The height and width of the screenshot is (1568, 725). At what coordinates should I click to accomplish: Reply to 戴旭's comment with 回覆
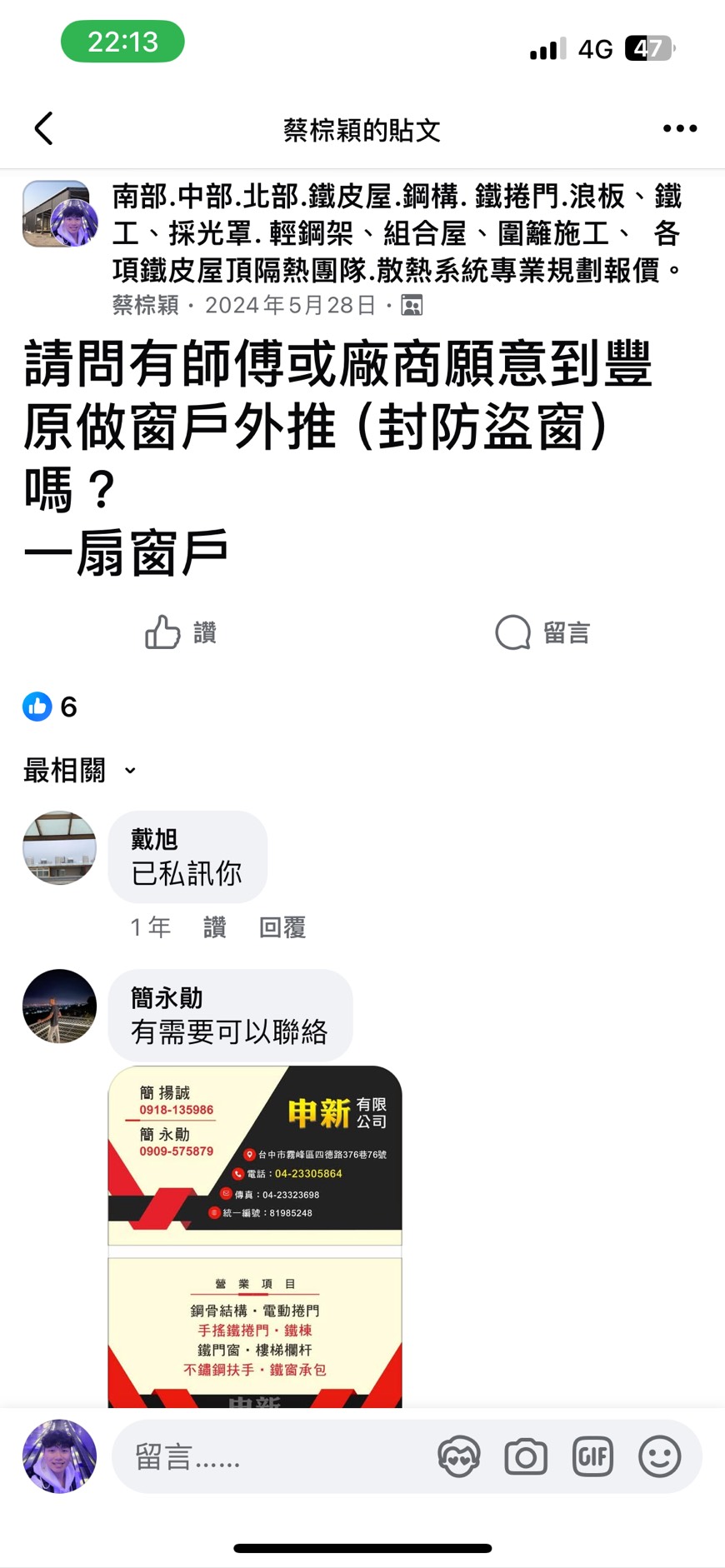point(282,926)
